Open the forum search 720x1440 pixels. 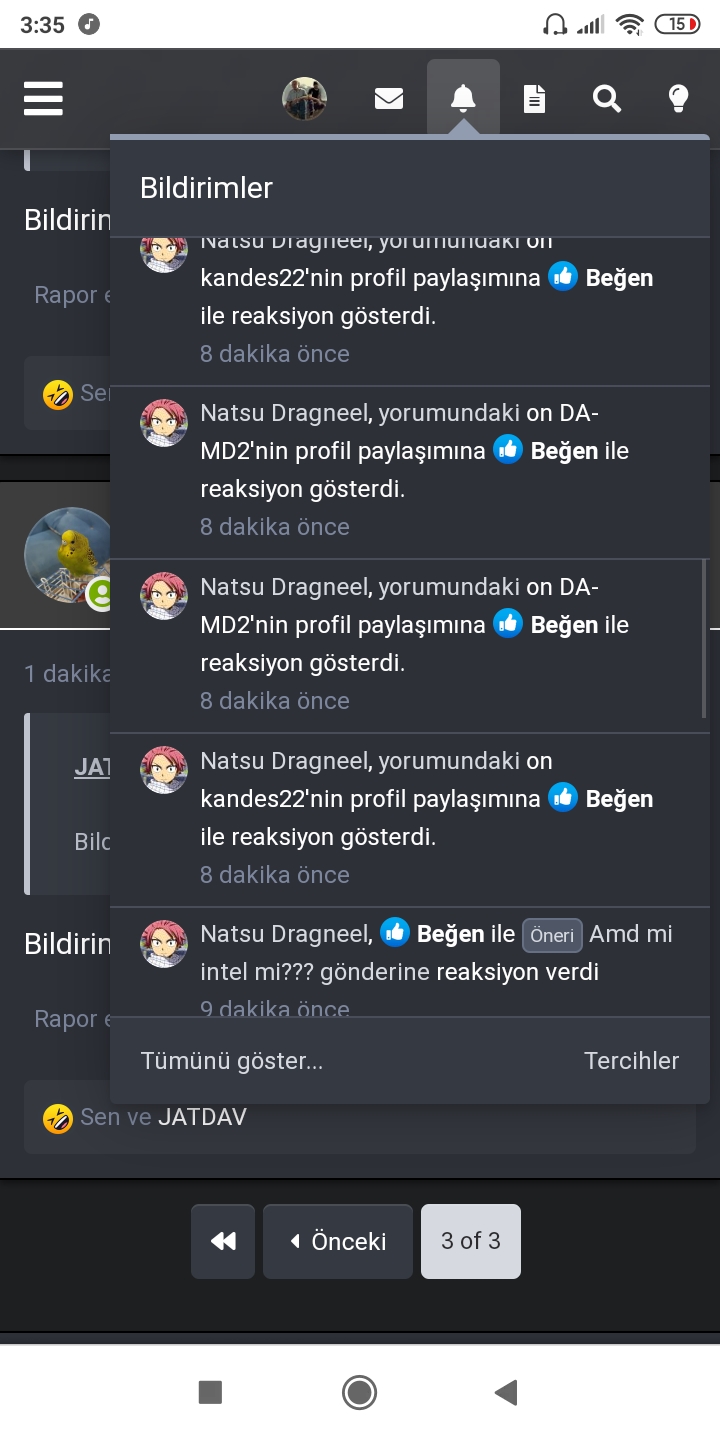[x=607, y=99]
